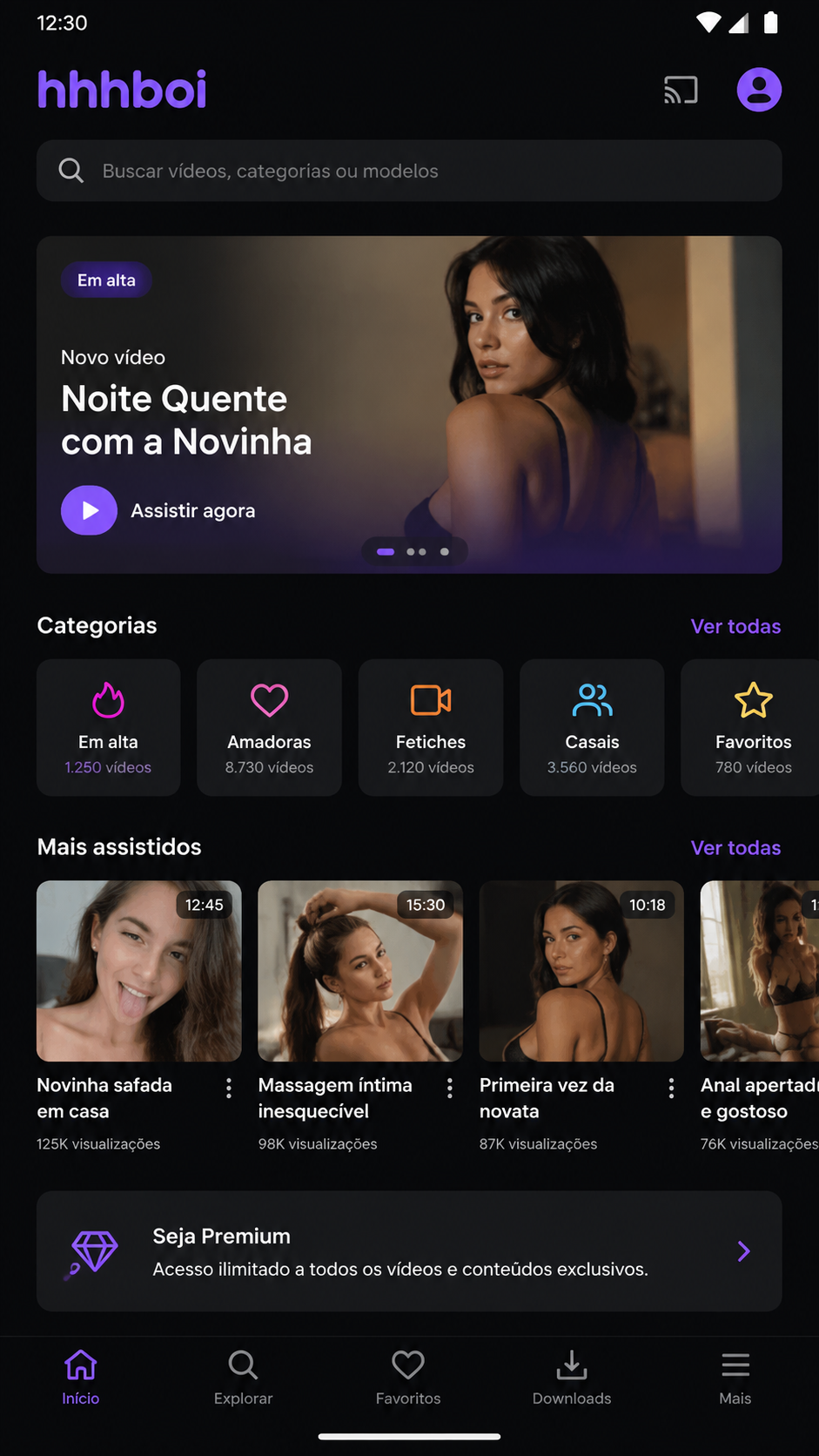Open the Em alta category card
Image resolution: width=819 pixels, height=1456 pixels.
point(108,727)
